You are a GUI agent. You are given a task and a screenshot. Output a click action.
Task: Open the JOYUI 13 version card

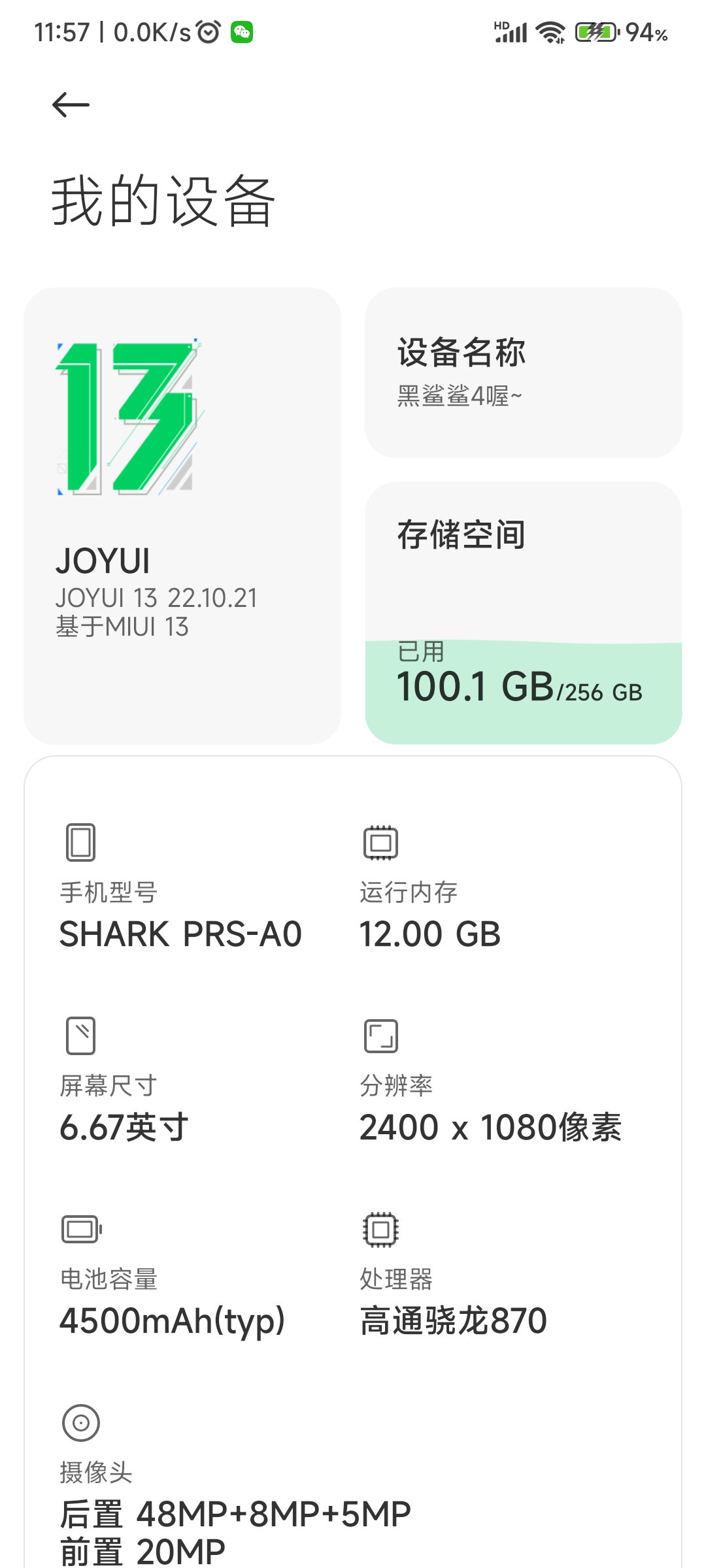(x=182, y=515)
